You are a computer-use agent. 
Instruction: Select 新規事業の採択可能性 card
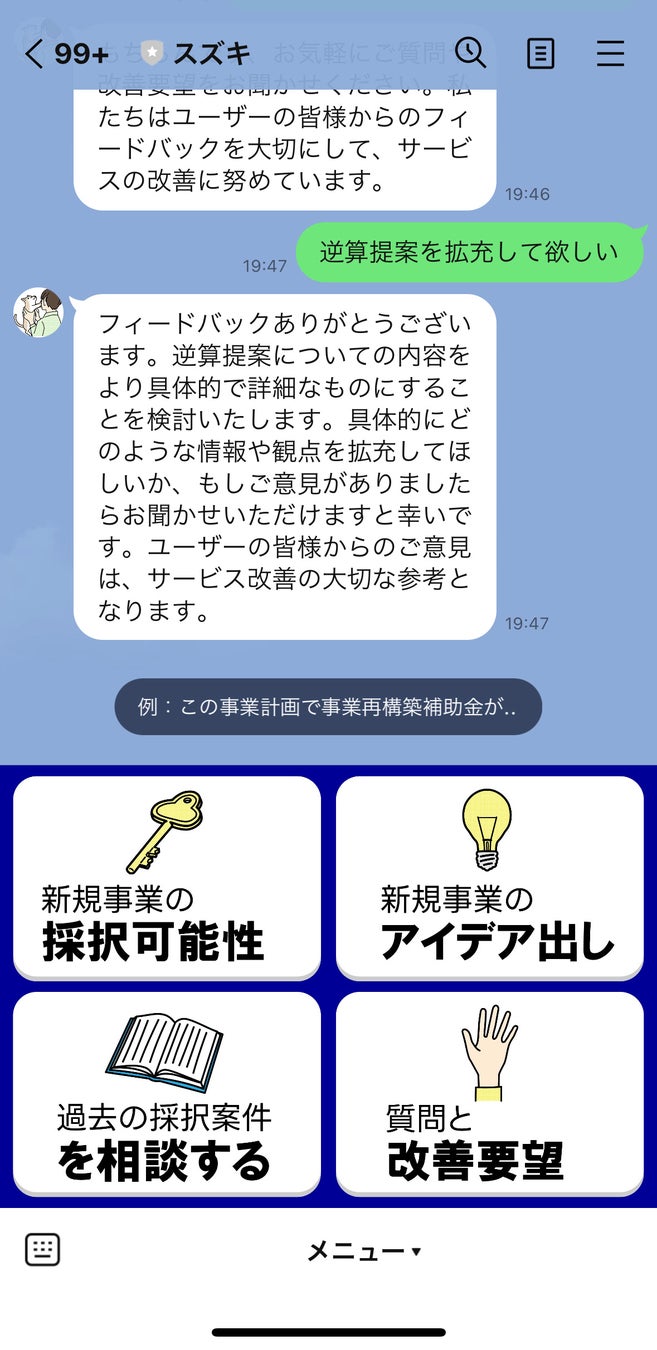[167, 878]
